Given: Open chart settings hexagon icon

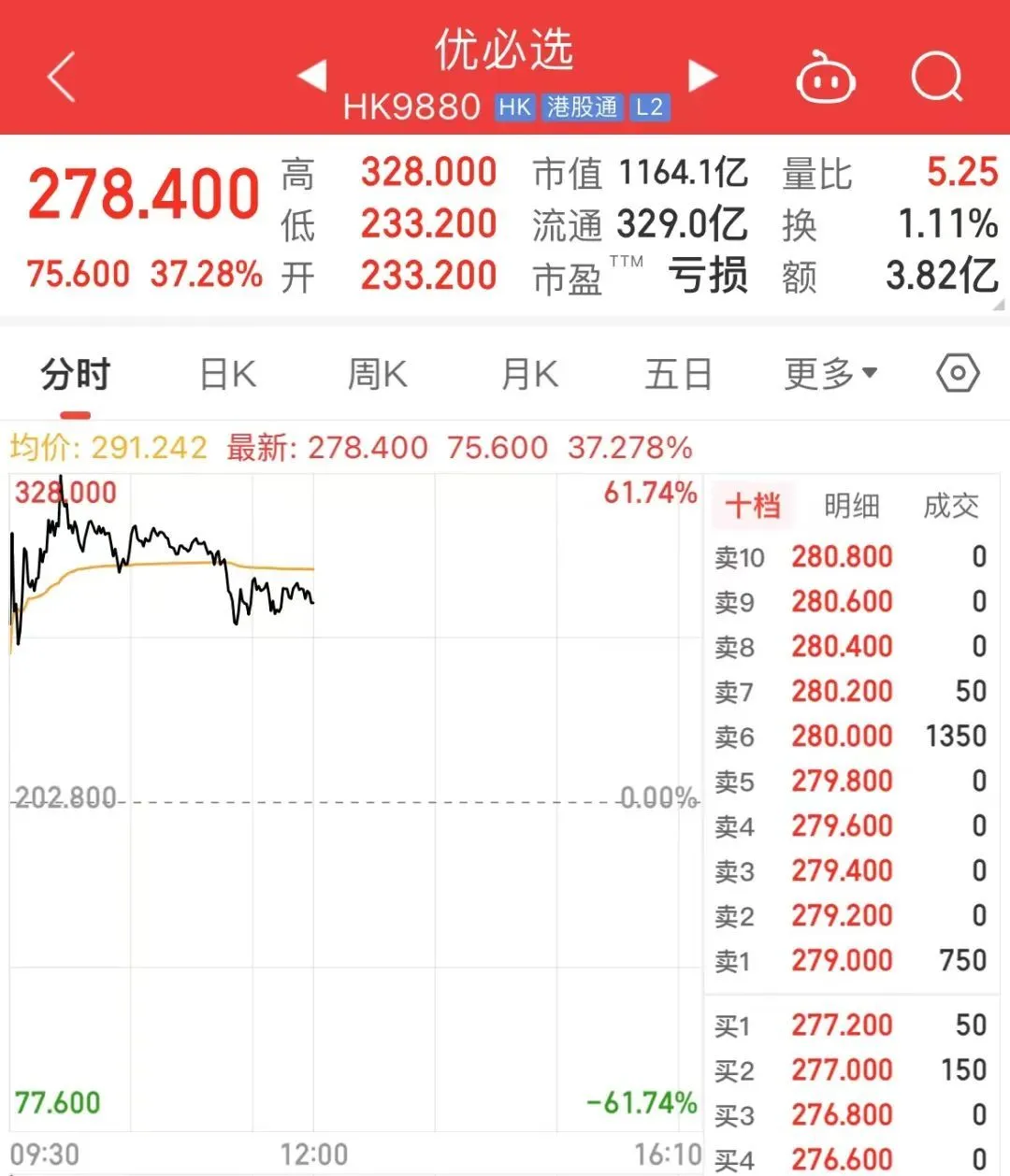Looking at the screenshot, I should (958, 374).
